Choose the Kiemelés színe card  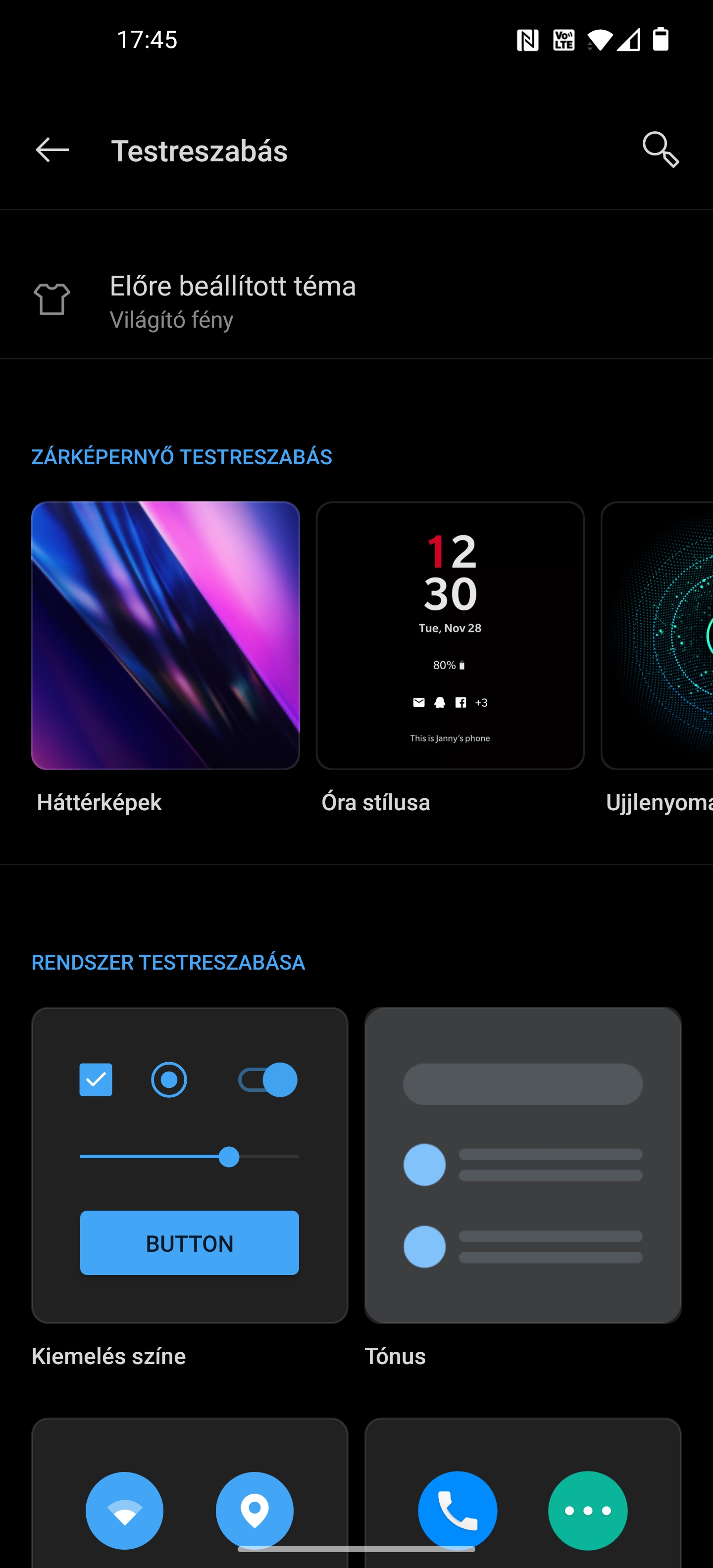click(189, 1165)
